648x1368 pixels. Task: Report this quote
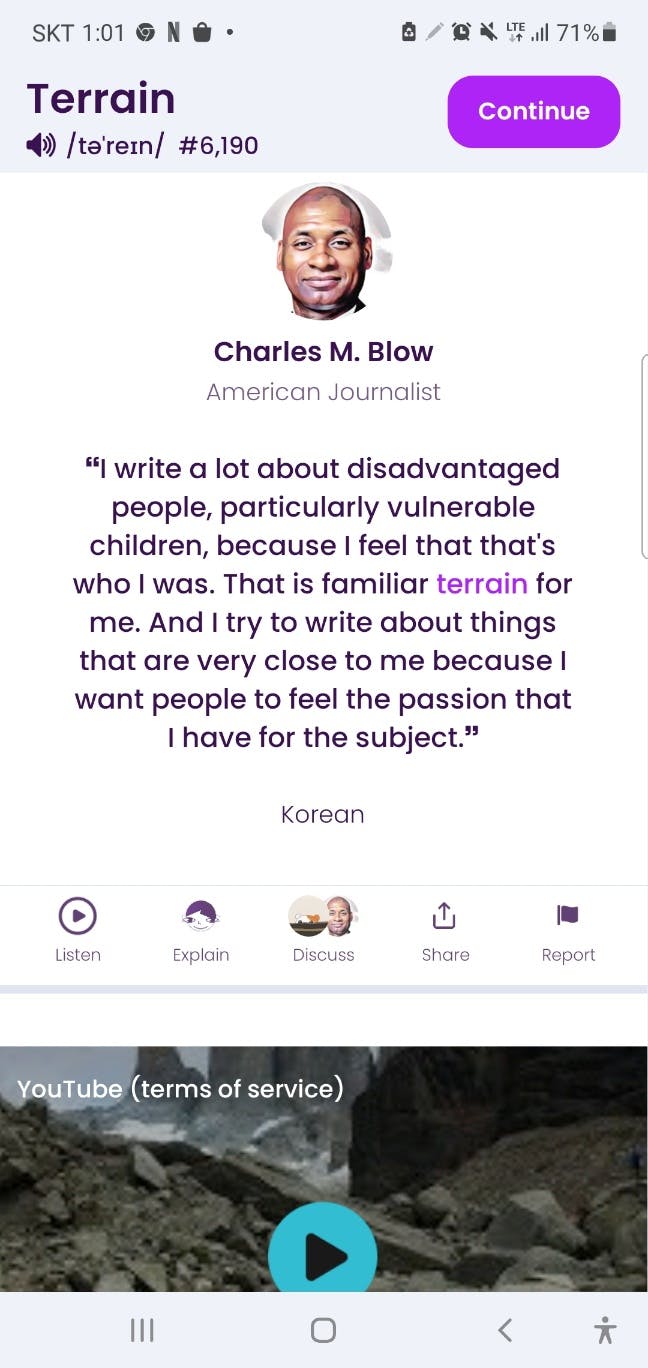pyautogui.click(x=568, y=929)
